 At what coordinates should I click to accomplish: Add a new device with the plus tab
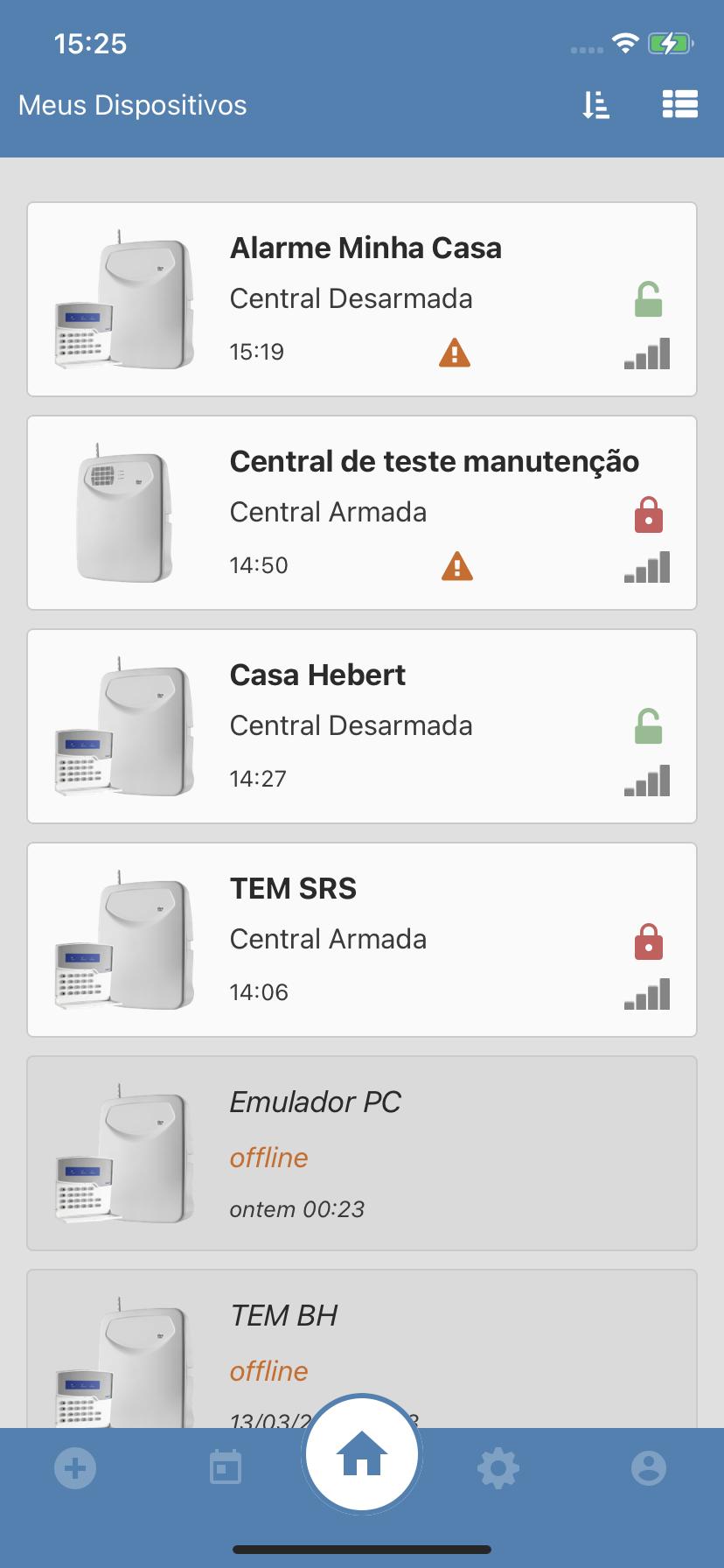75,1467
